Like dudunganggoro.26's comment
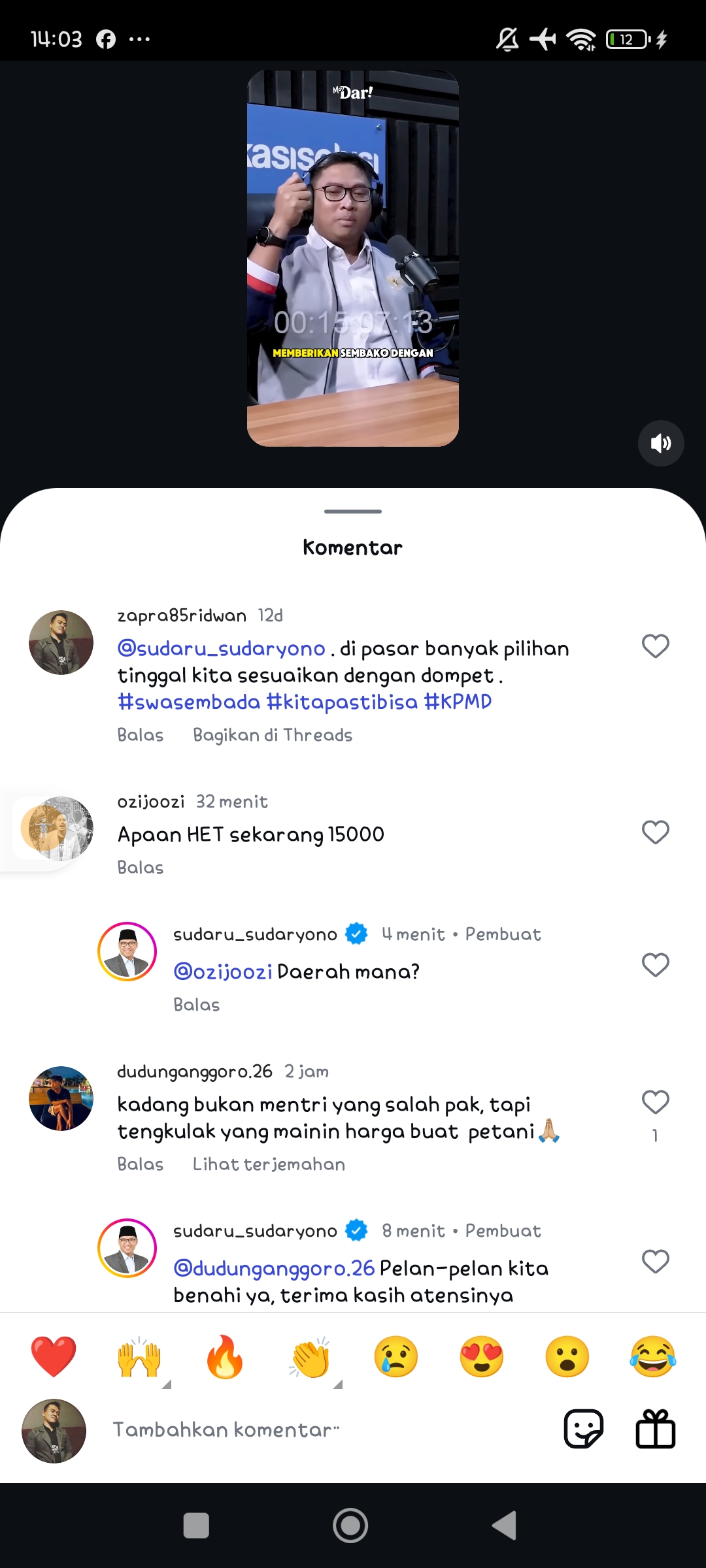 (x=655, y=1102)
